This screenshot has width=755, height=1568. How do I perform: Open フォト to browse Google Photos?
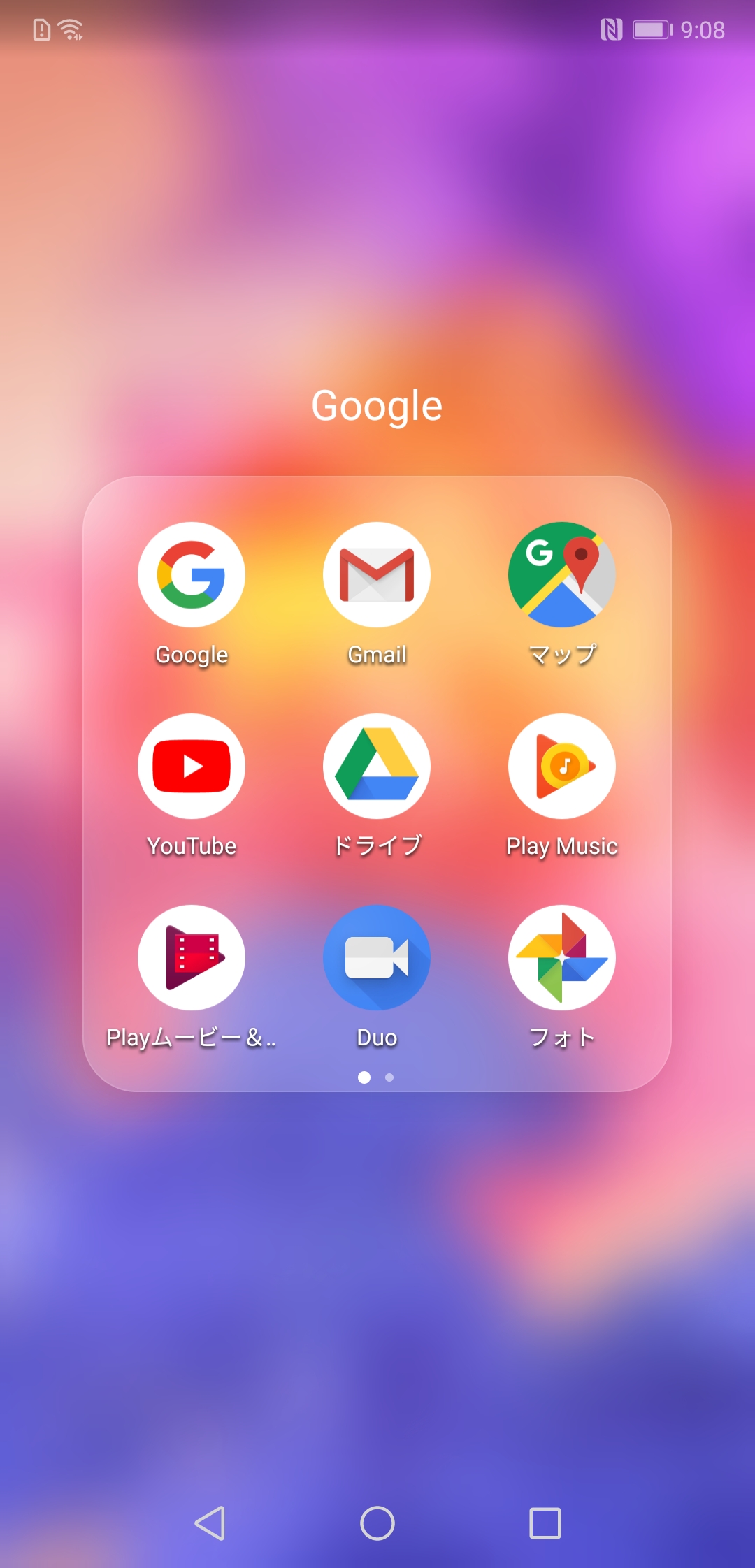click(562, 957)
